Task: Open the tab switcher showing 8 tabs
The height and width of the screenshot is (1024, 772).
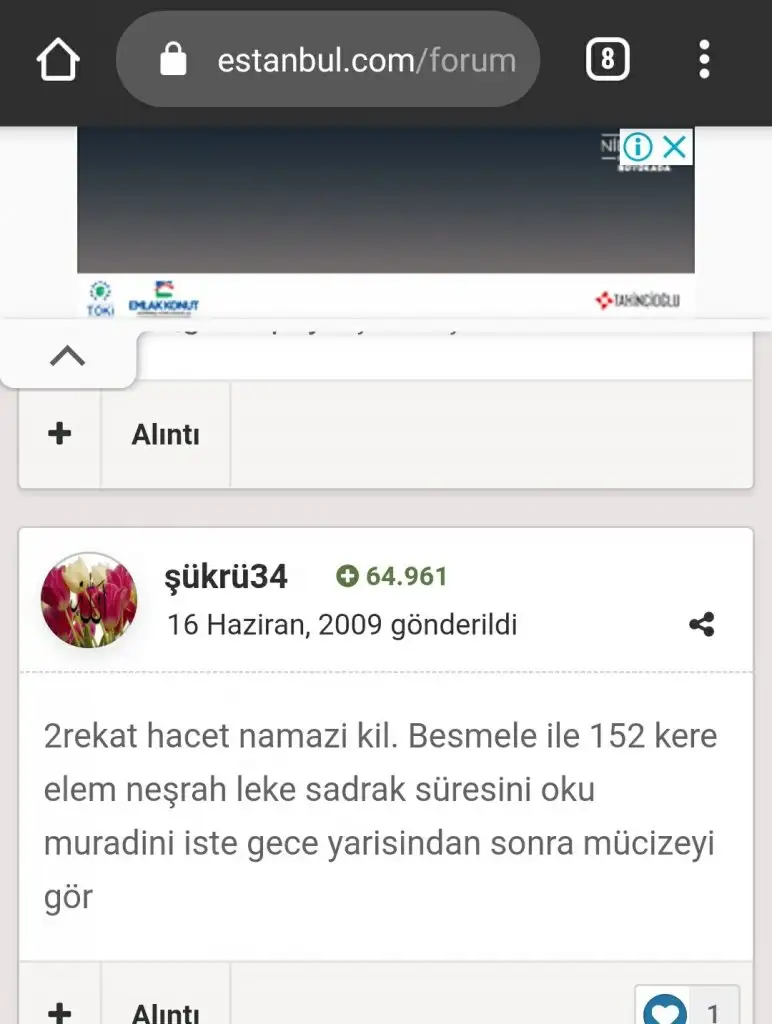Action: click(x=607, y=61)
